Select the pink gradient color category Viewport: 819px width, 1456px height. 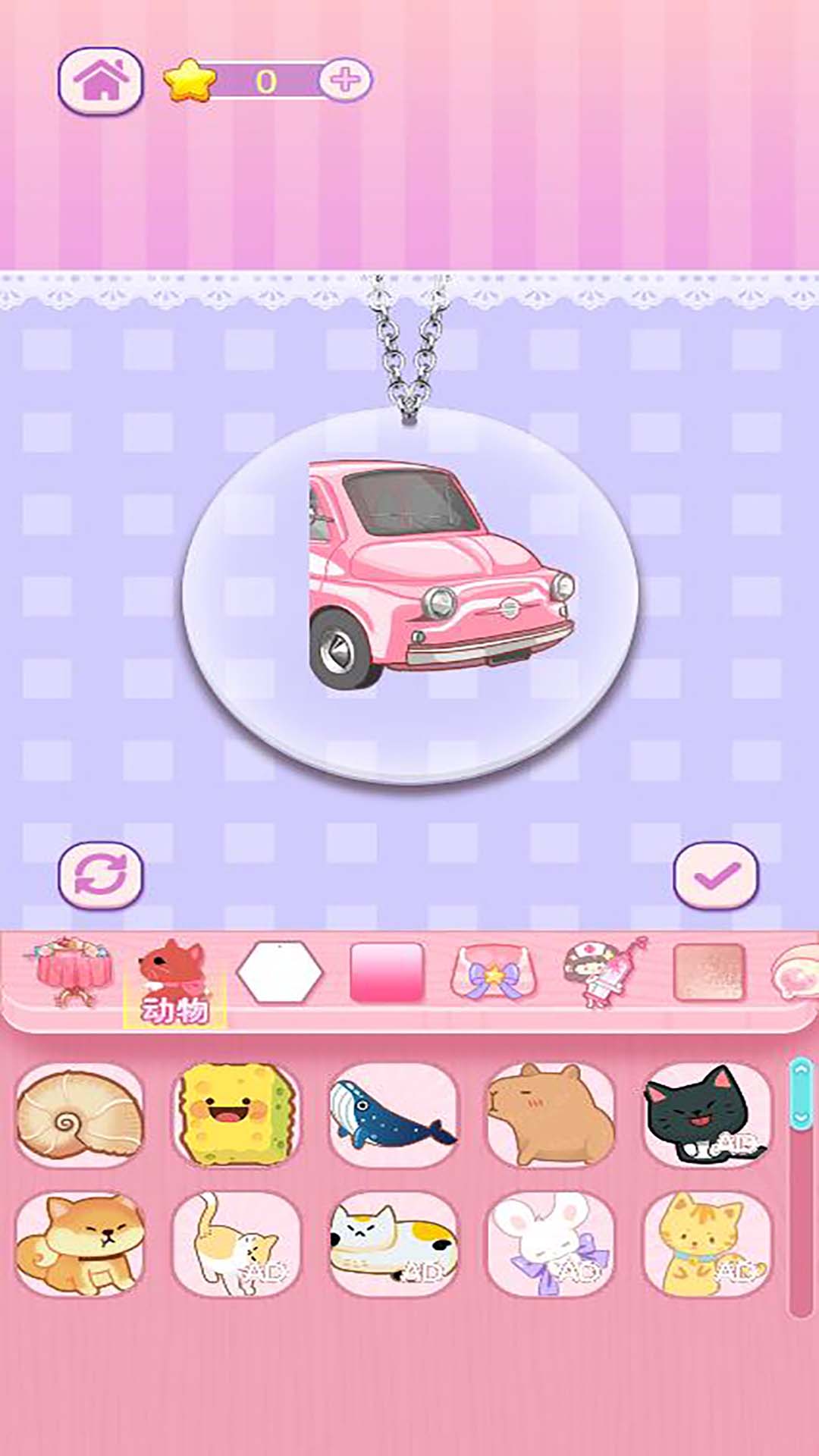coord(386,972)
